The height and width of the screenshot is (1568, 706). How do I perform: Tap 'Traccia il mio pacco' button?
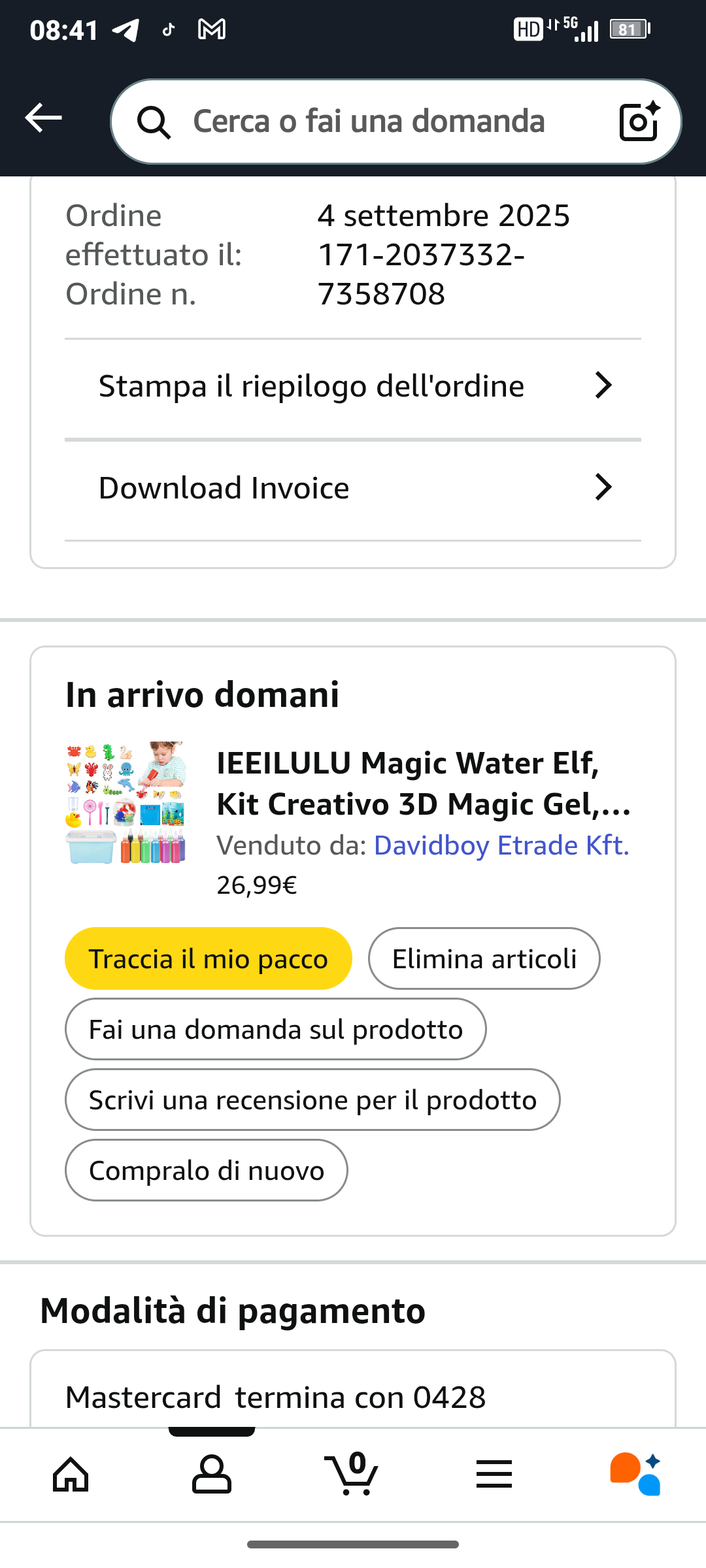pos(208,958)
